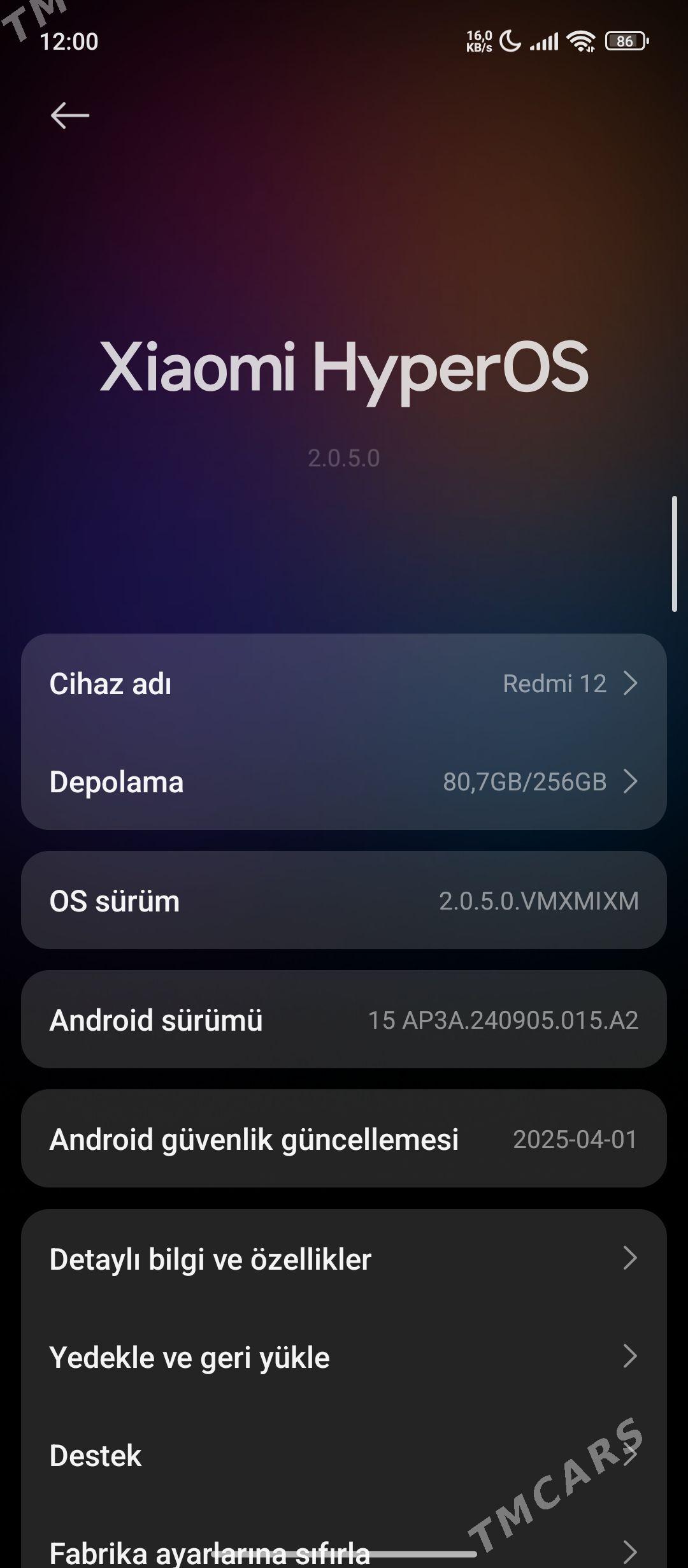Open the Destek row
Screen dimensions: 688x1568
coord(344,1455)
